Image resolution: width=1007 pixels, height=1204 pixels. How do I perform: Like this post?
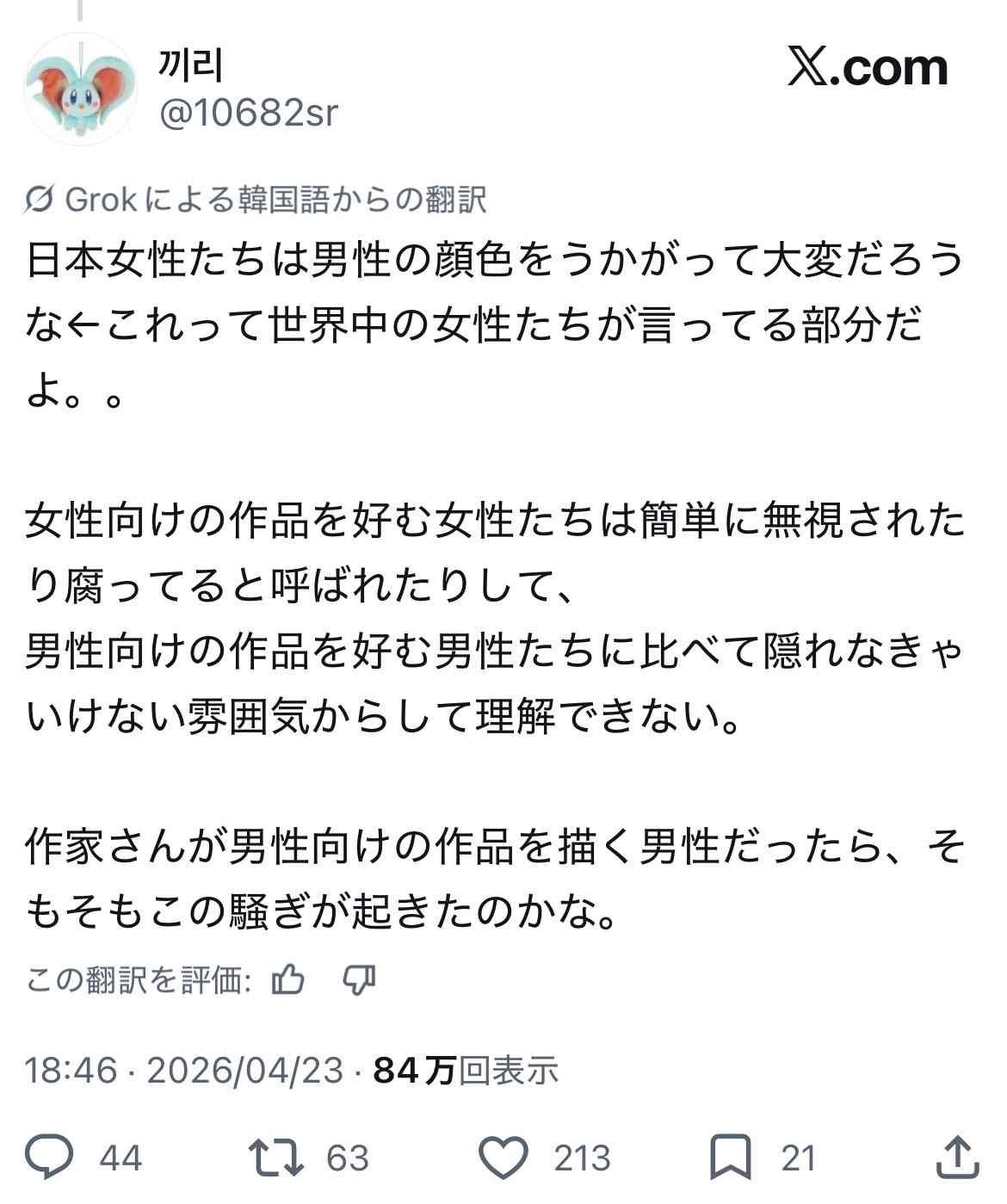tap(503, 1158)
